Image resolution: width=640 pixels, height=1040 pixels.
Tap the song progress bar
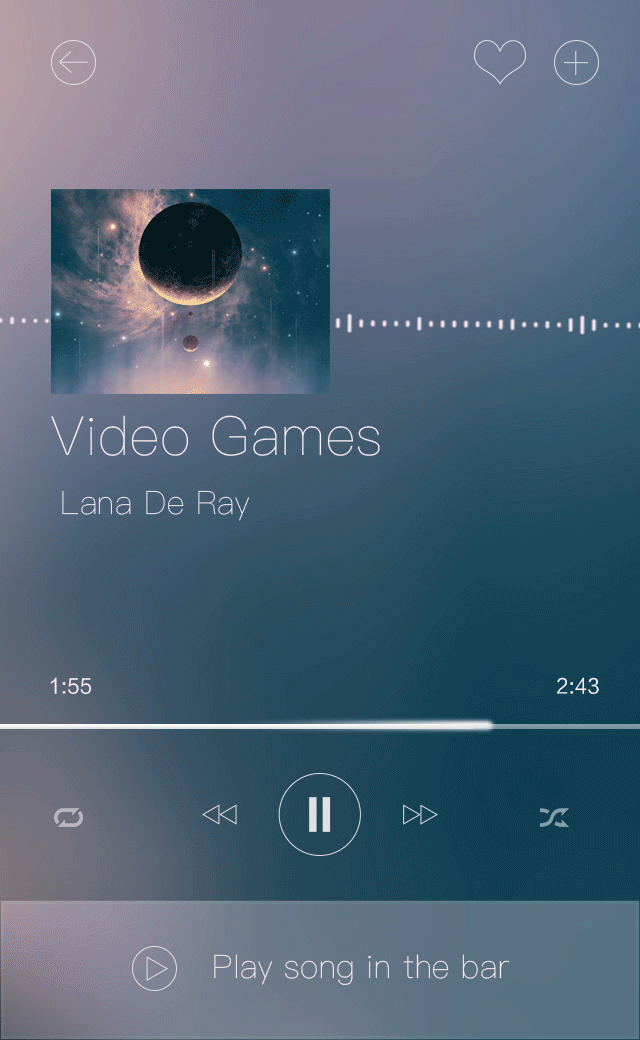tap(320, 726)
